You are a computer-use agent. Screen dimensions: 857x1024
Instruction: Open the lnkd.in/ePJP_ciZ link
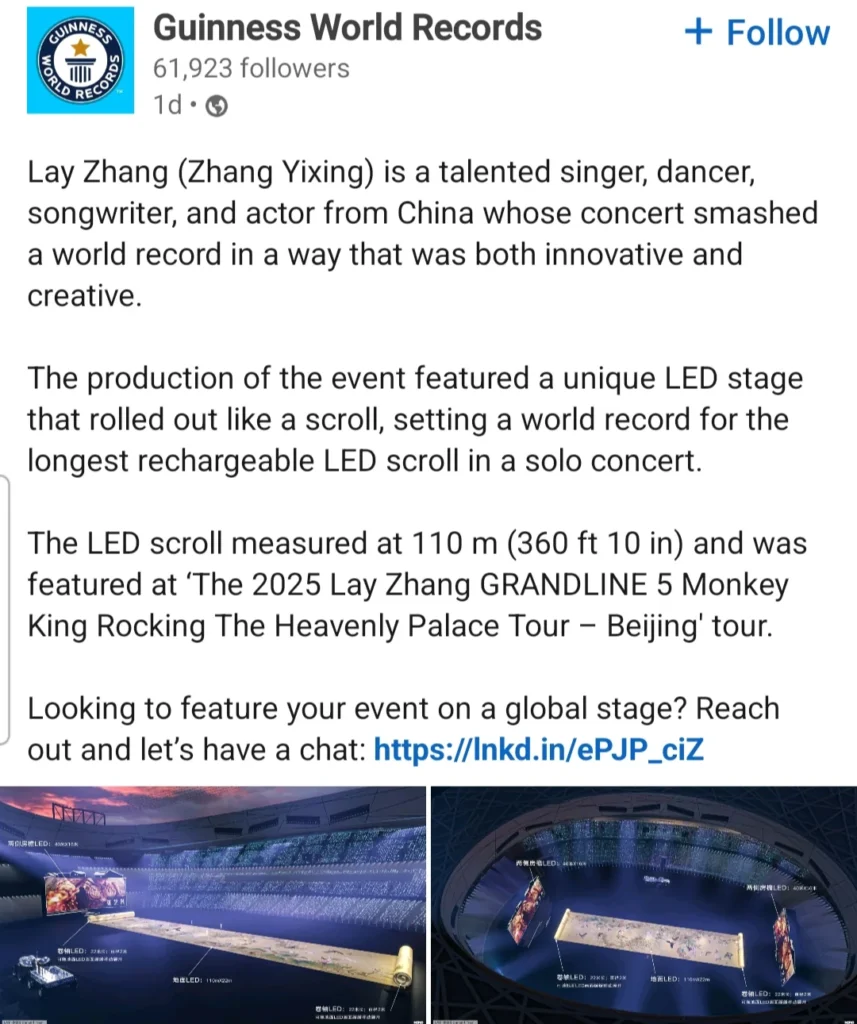[539, 749]
